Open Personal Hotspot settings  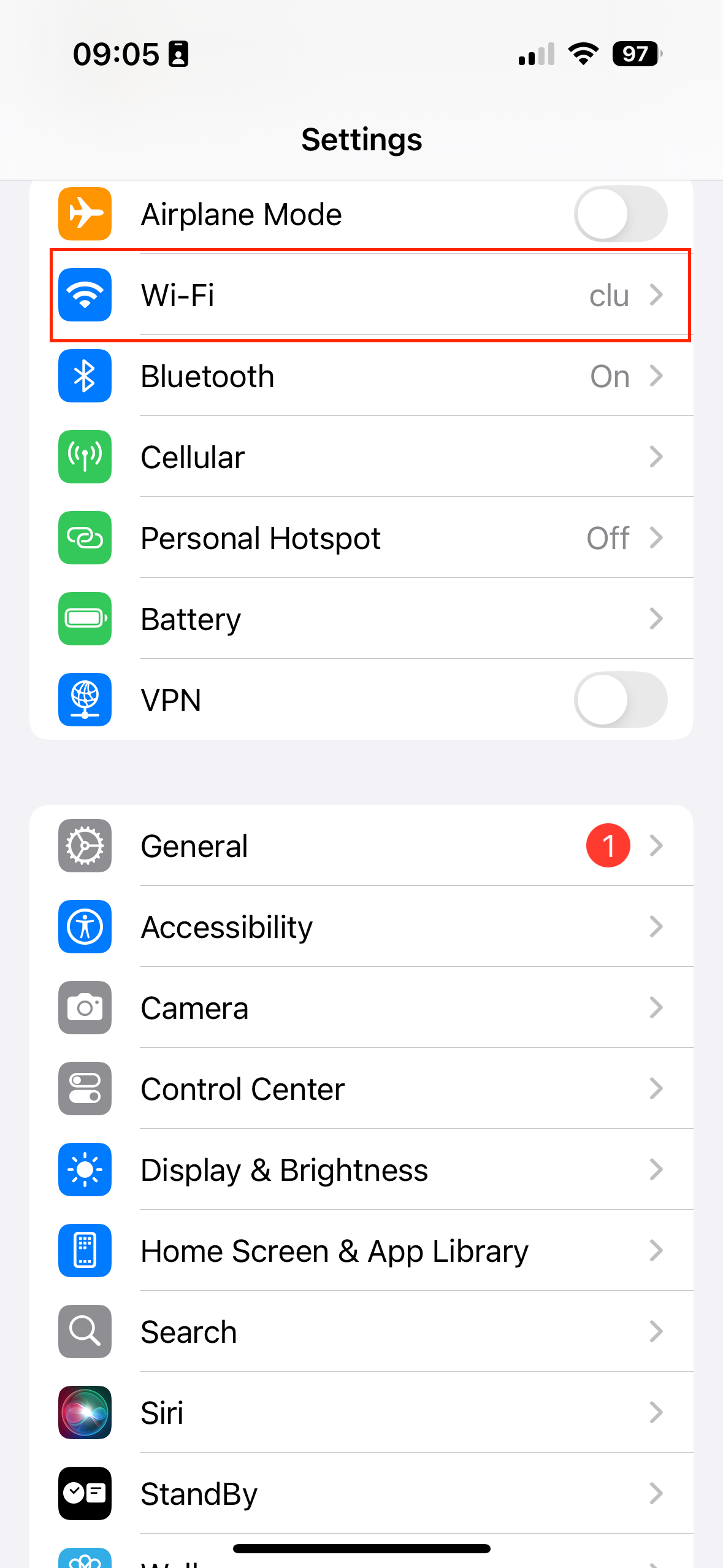[361, 538]
